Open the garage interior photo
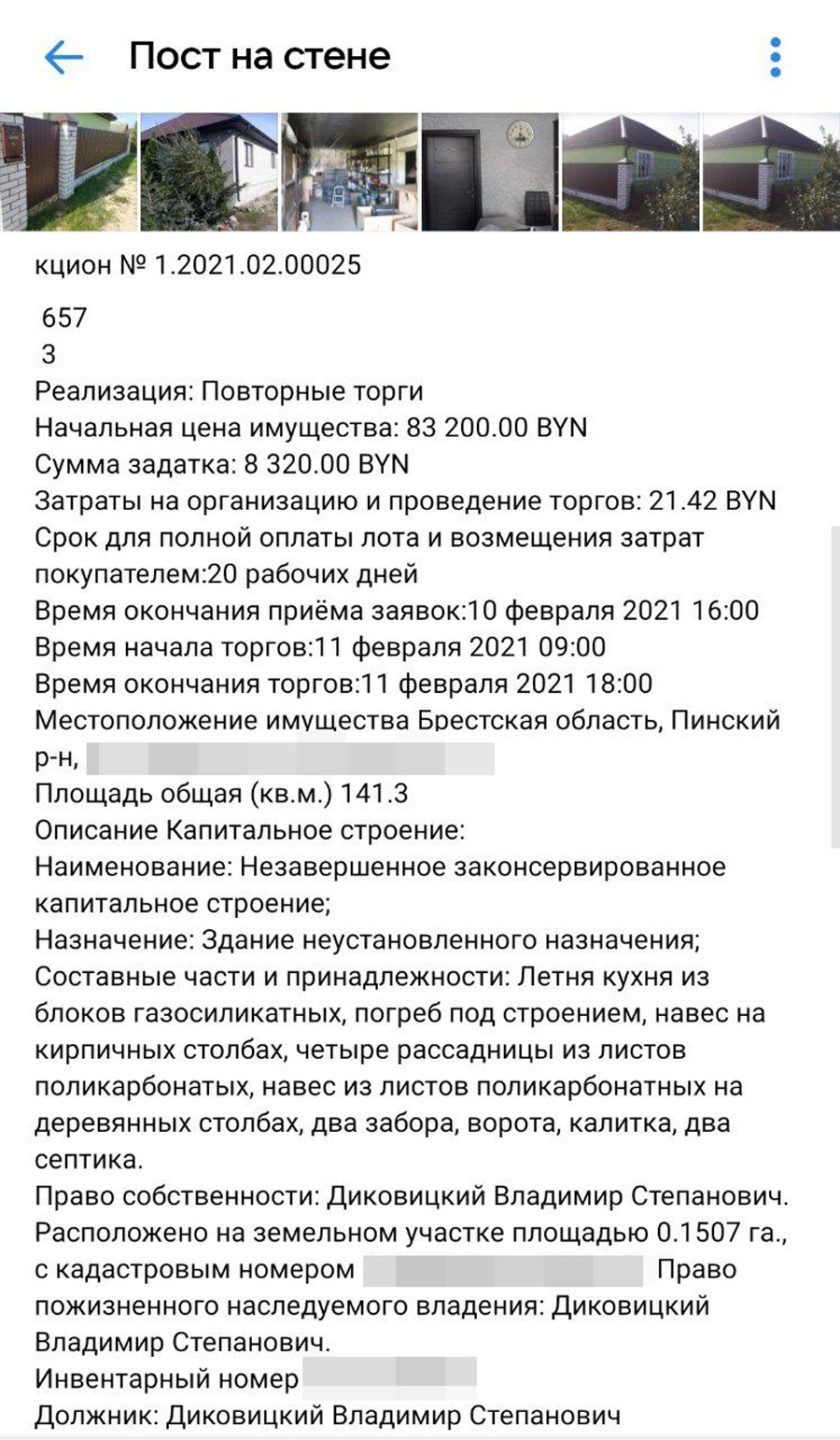Image resolution: width=840 pixels, height=1440 pixels. 349,172
